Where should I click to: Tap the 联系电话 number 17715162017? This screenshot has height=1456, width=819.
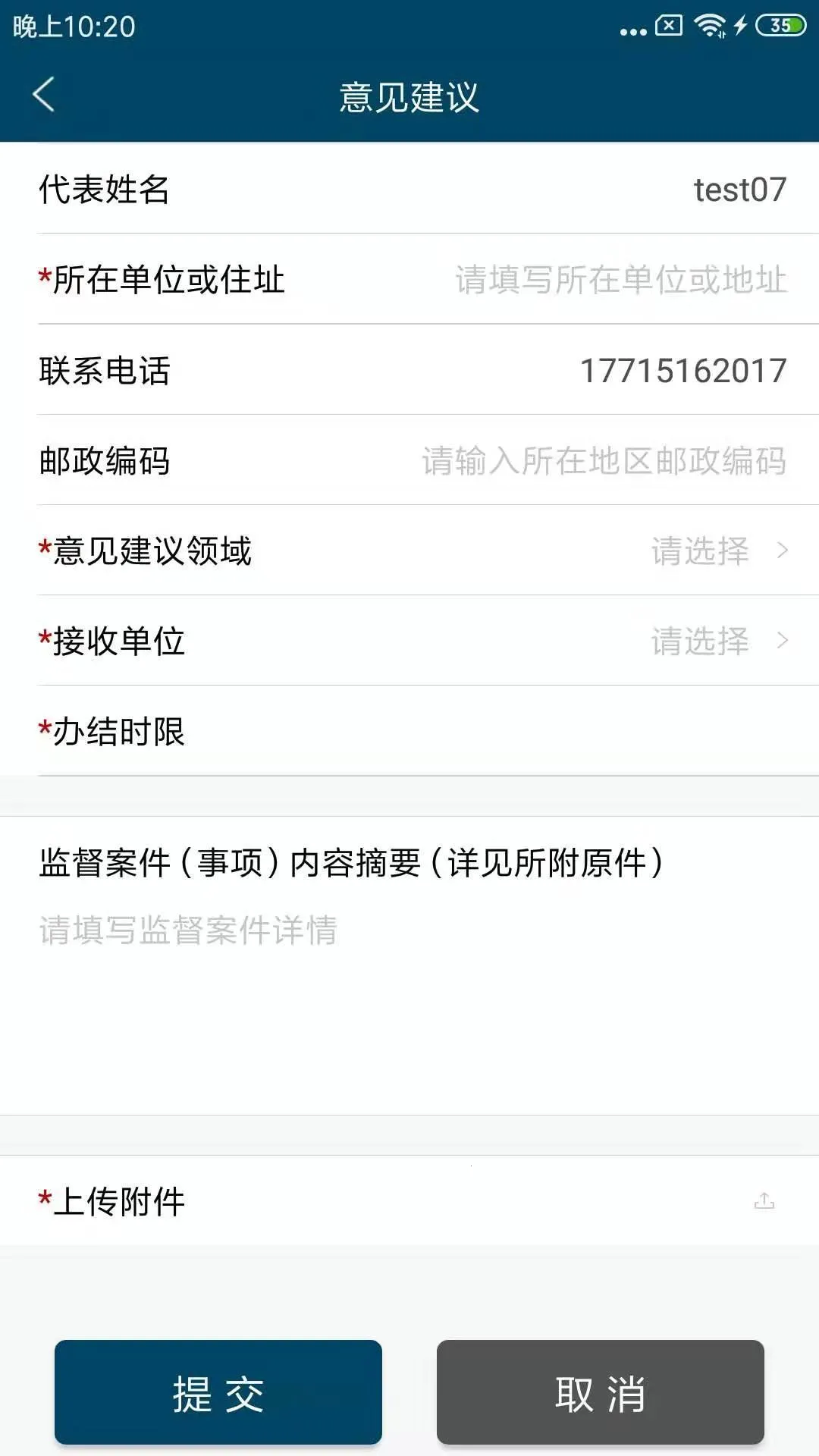point(681,370)
